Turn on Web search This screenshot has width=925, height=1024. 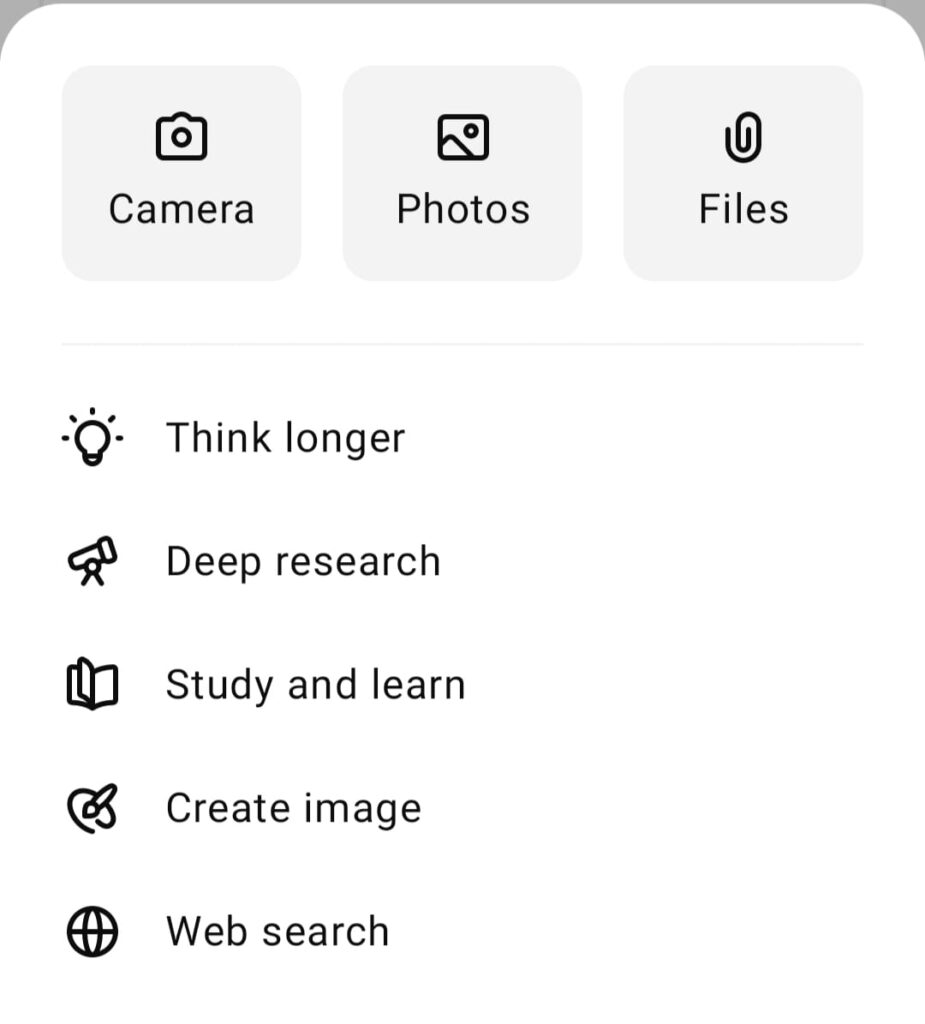[277, 932]
